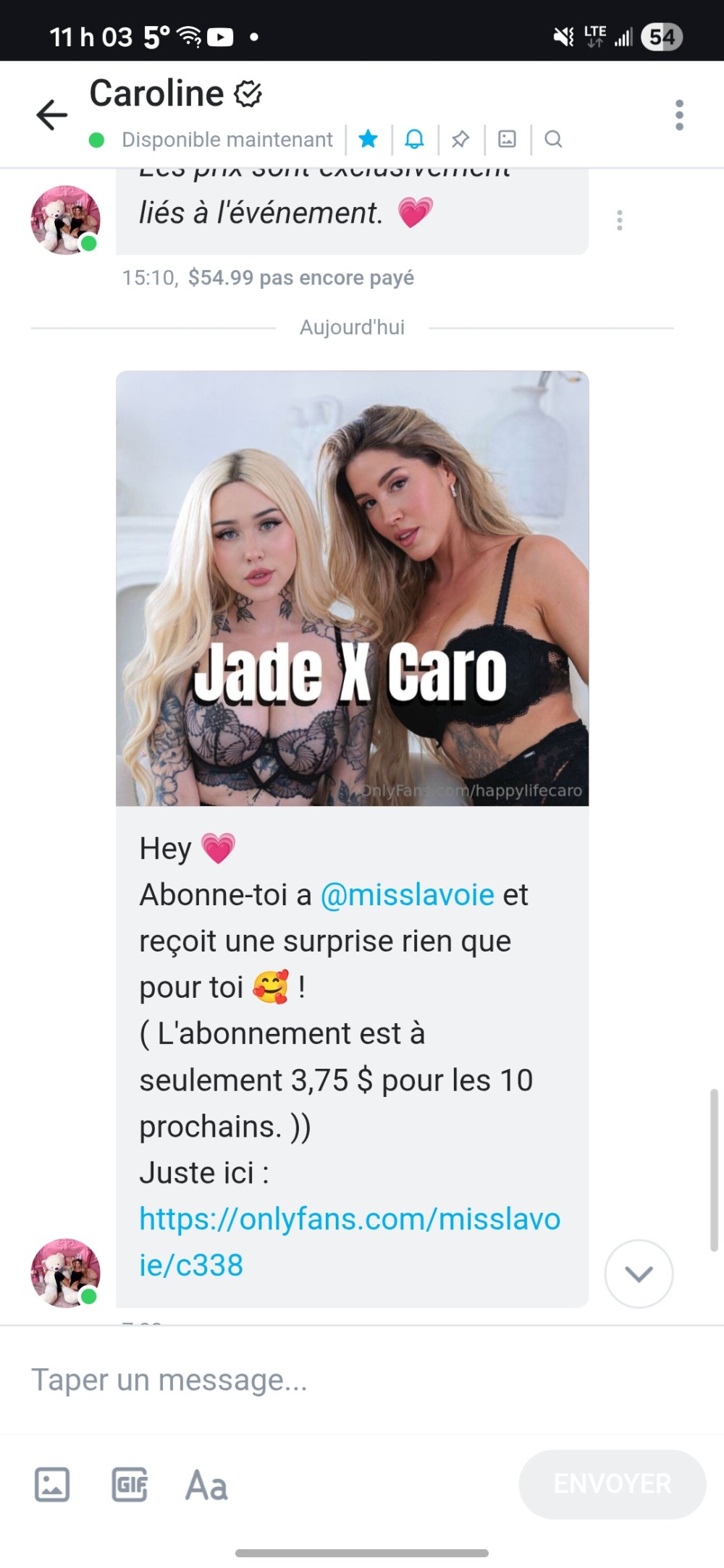
Task: Open the GIF picker
Action: pyautogui.click(x=130, y=1485)
